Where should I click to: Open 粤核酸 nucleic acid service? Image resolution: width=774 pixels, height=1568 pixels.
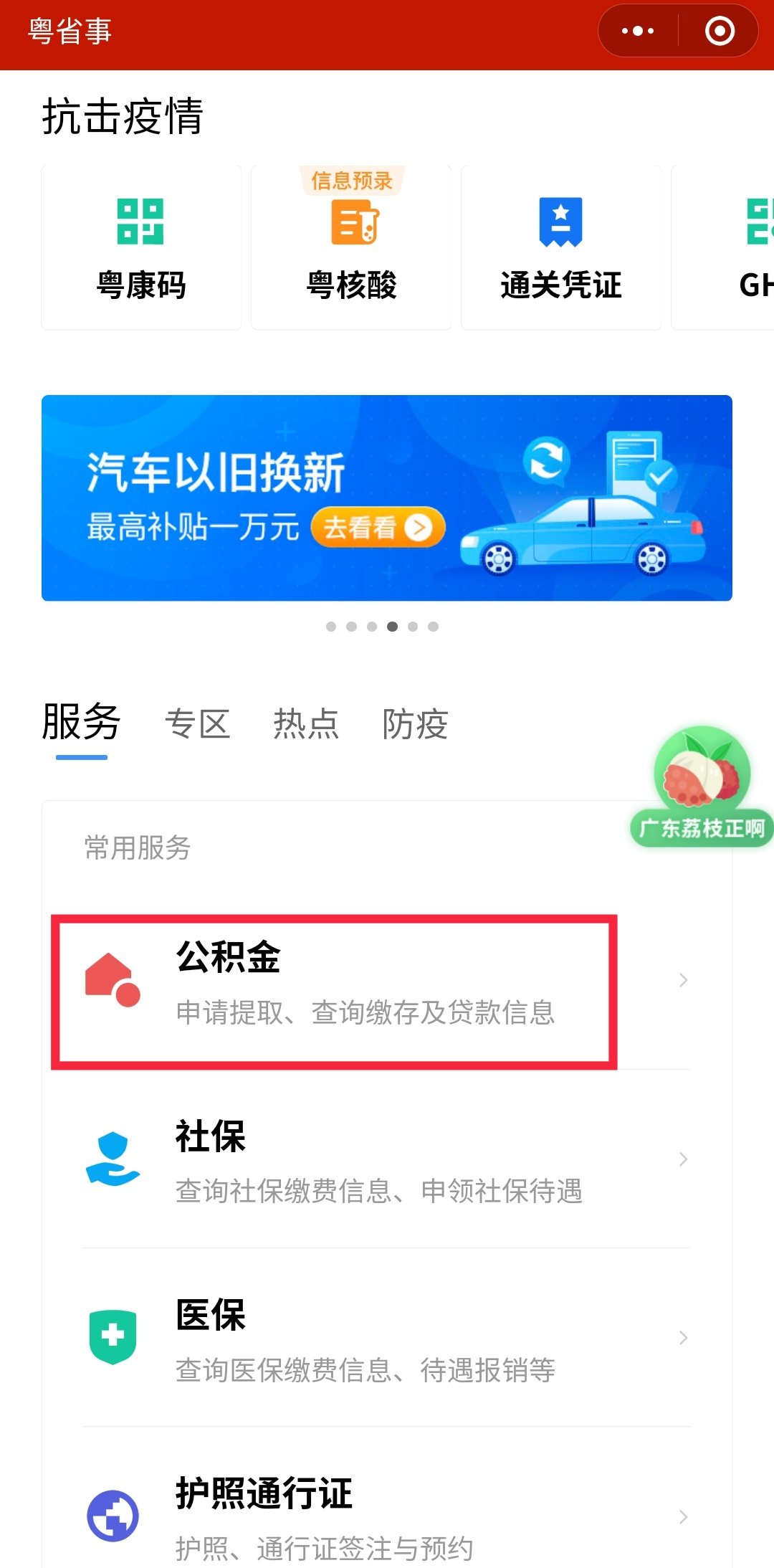(351, 248)
